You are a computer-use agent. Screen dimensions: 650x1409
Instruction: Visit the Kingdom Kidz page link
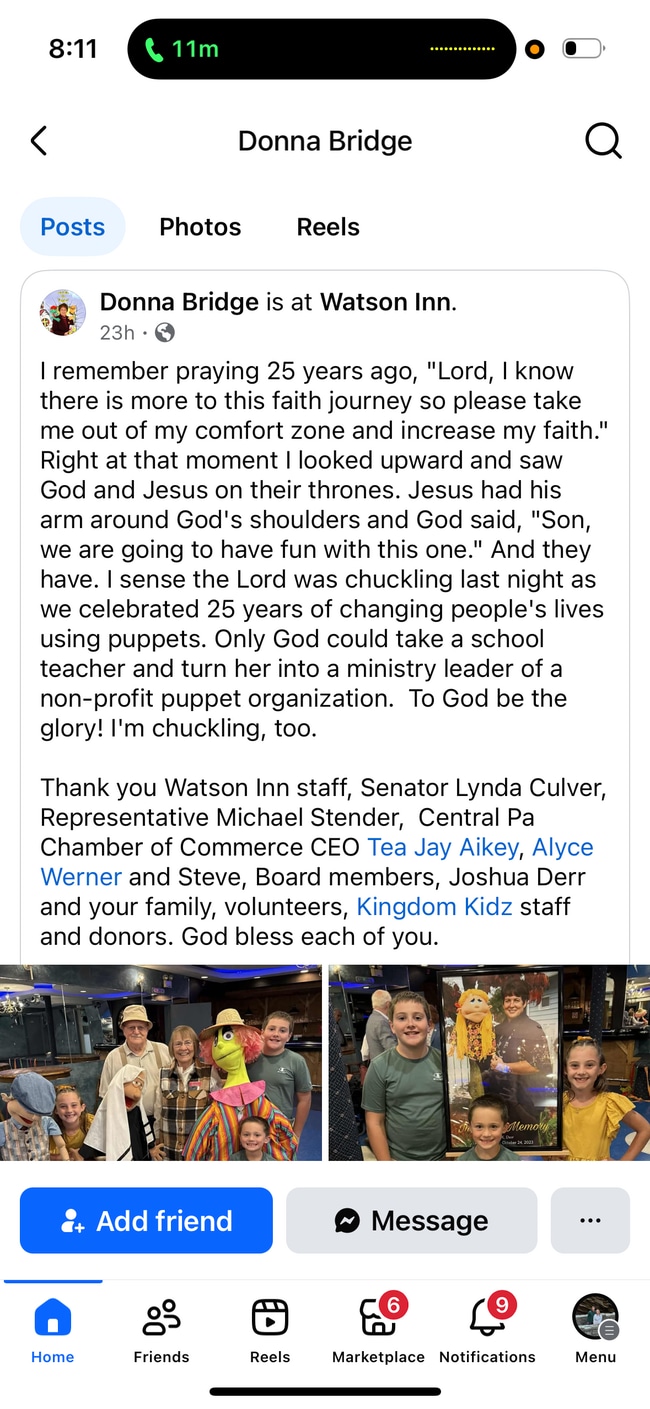[x=434, y=907]
